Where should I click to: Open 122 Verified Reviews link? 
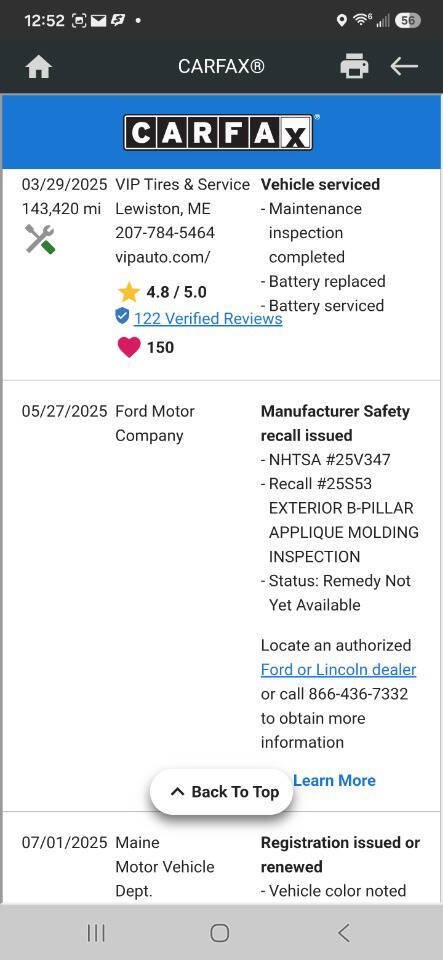point(208,319)
